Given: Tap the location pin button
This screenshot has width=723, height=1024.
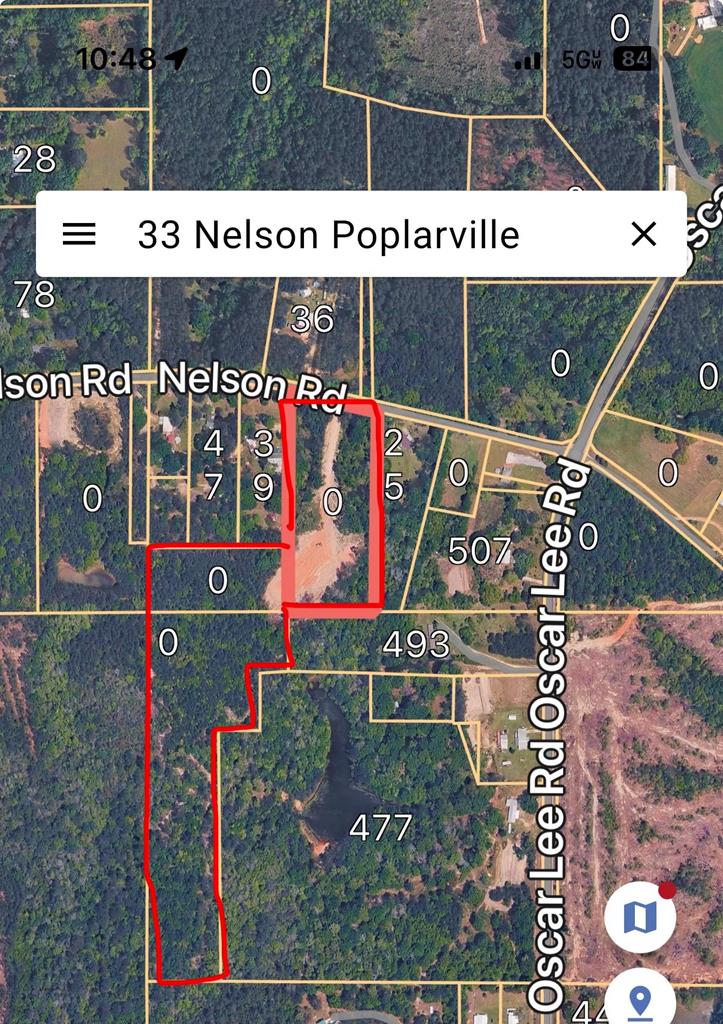Looking at the screenshot, I should pyautogui.click(x=640, y=1000).
